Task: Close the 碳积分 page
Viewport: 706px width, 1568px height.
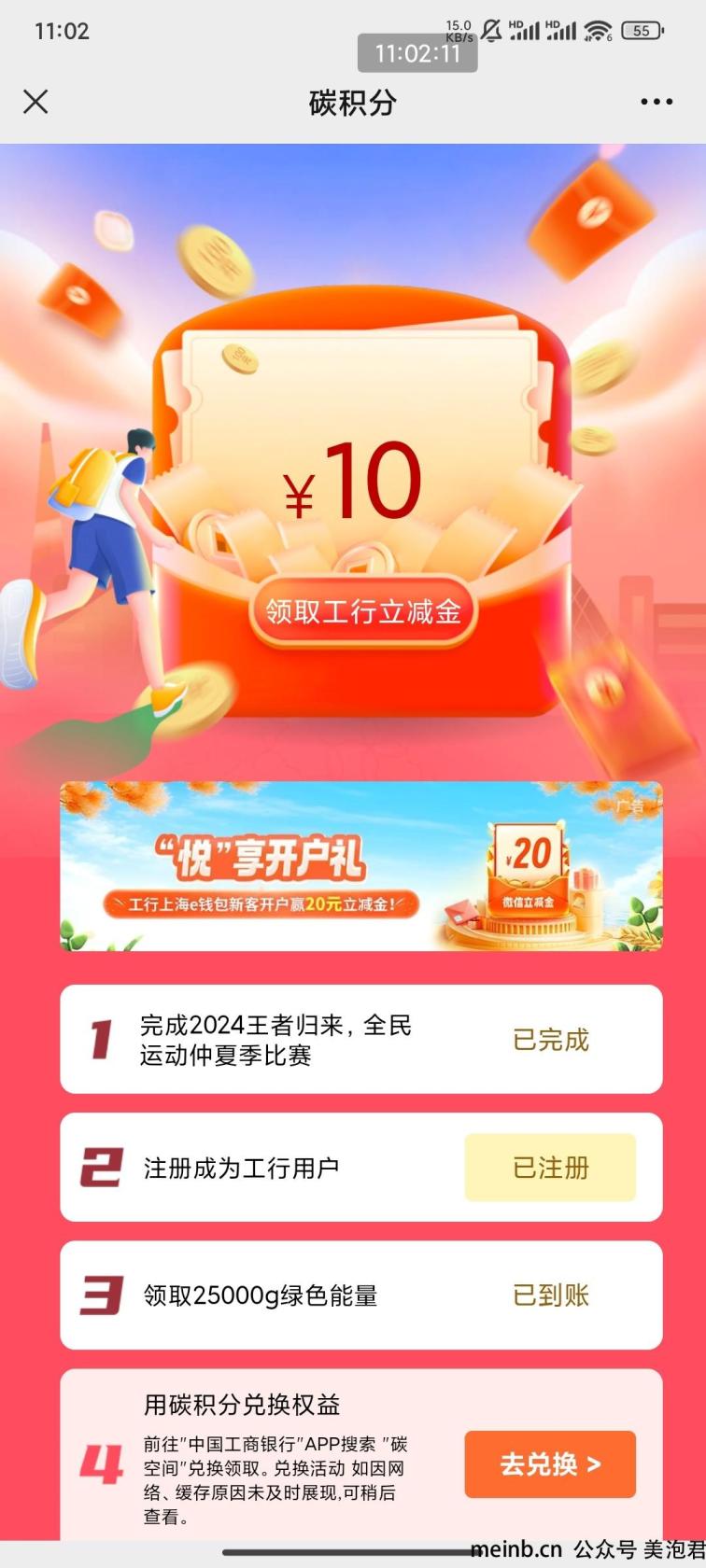Action: (x=35, y=102)
